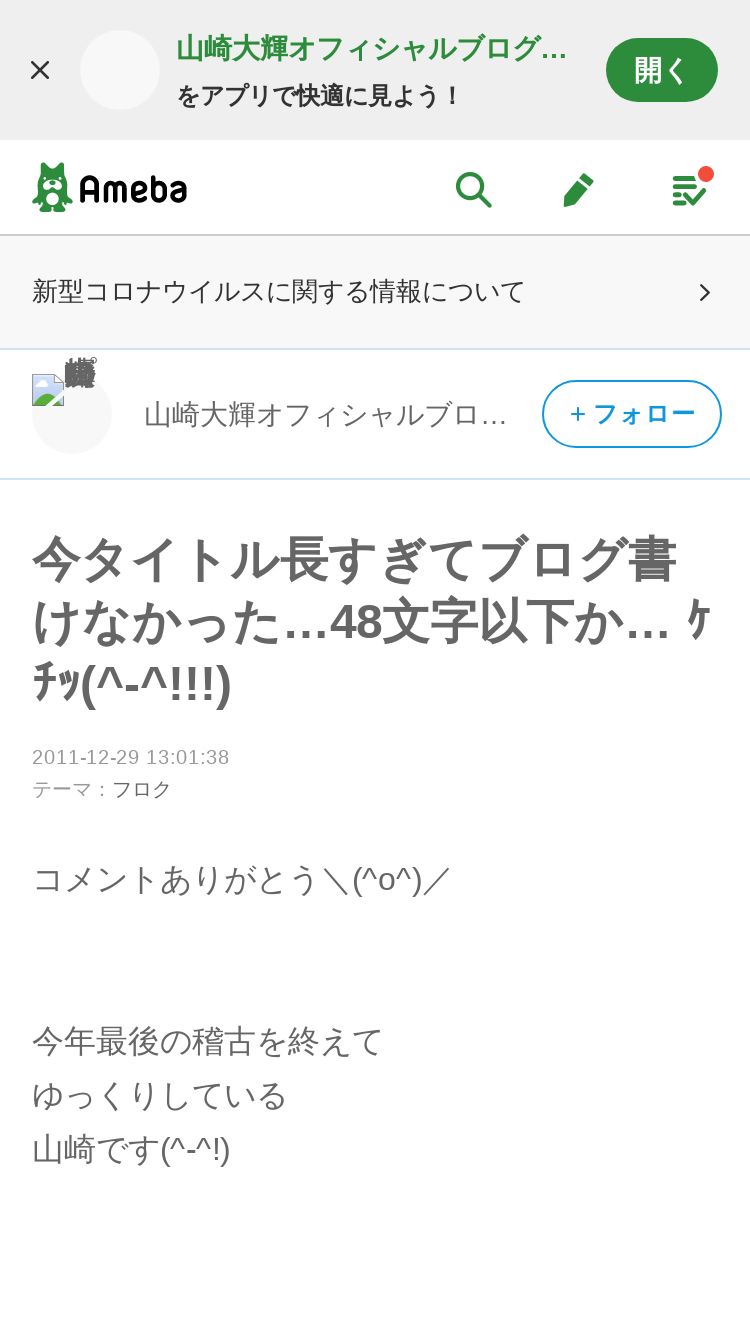Image resolution: width=750 pixels, height=1334 pixels.
Task: Open the Ameba home logo link
Action: coord(110,188)
